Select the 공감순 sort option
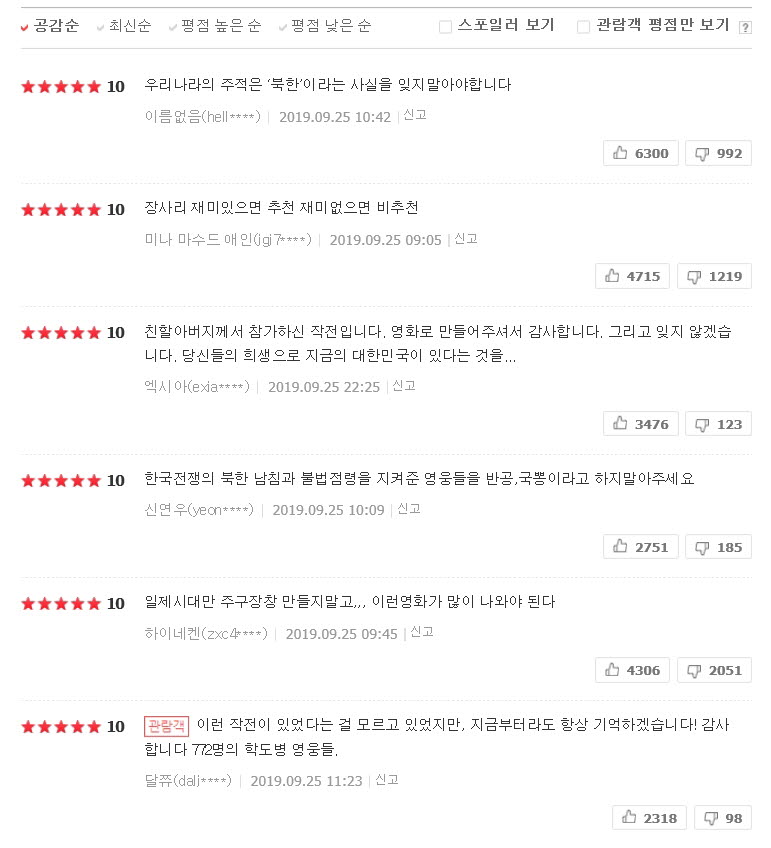Image resolution: width=771 pixels, height=848 pixels. 54,26
